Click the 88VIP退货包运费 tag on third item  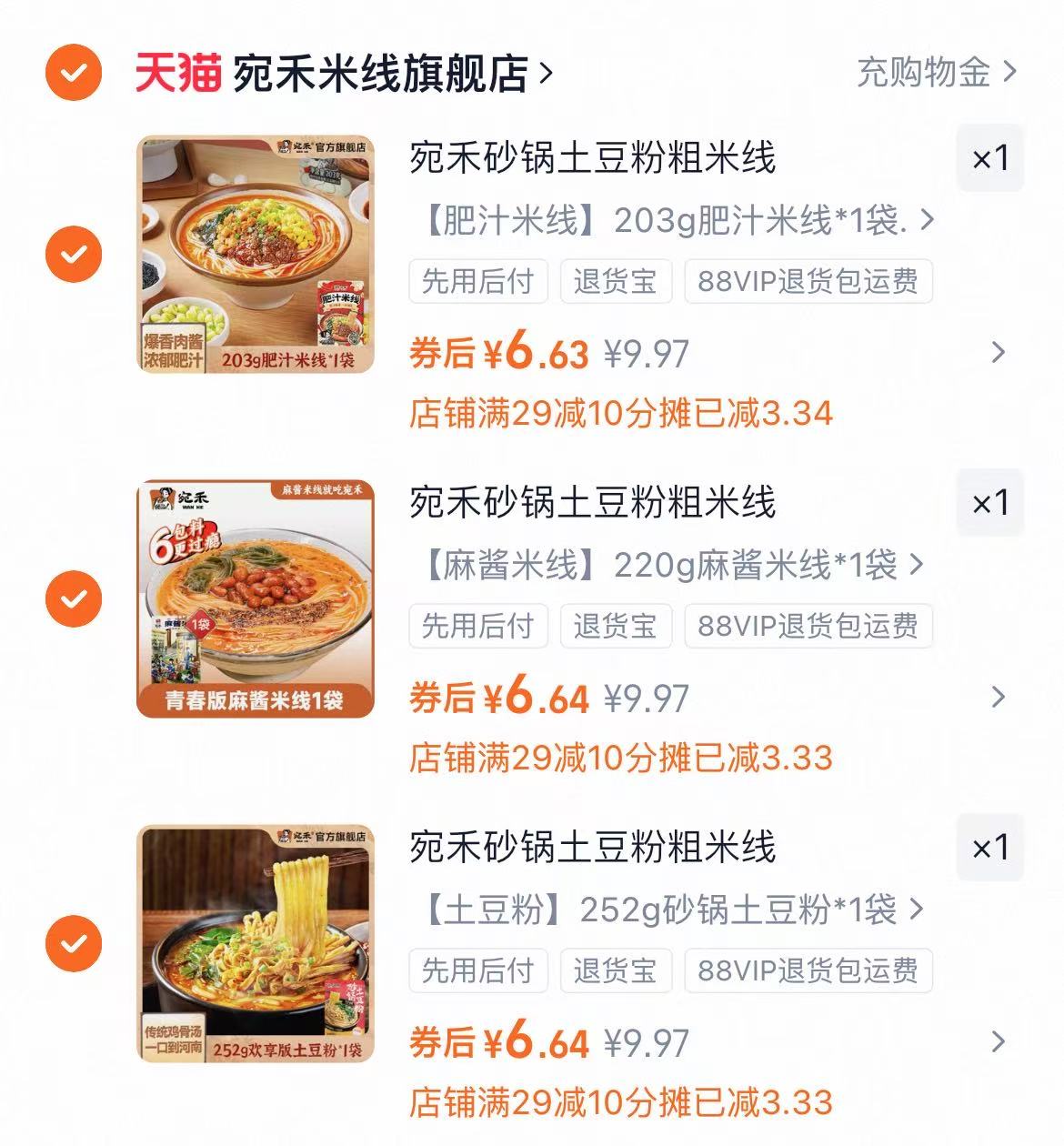coord(808,971)
